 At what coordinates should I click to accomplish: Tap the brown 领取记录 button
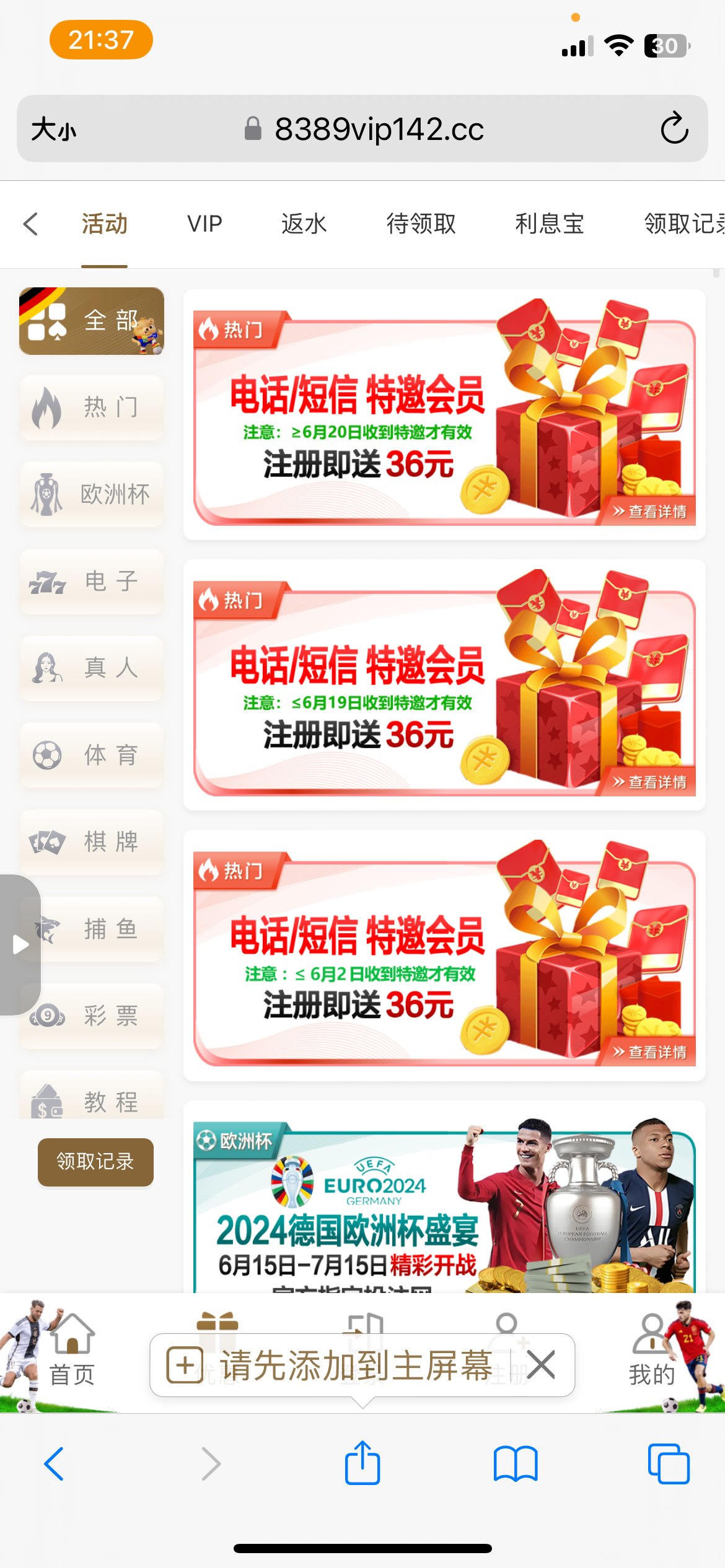pyautogui.click(x=95, y=1162)
